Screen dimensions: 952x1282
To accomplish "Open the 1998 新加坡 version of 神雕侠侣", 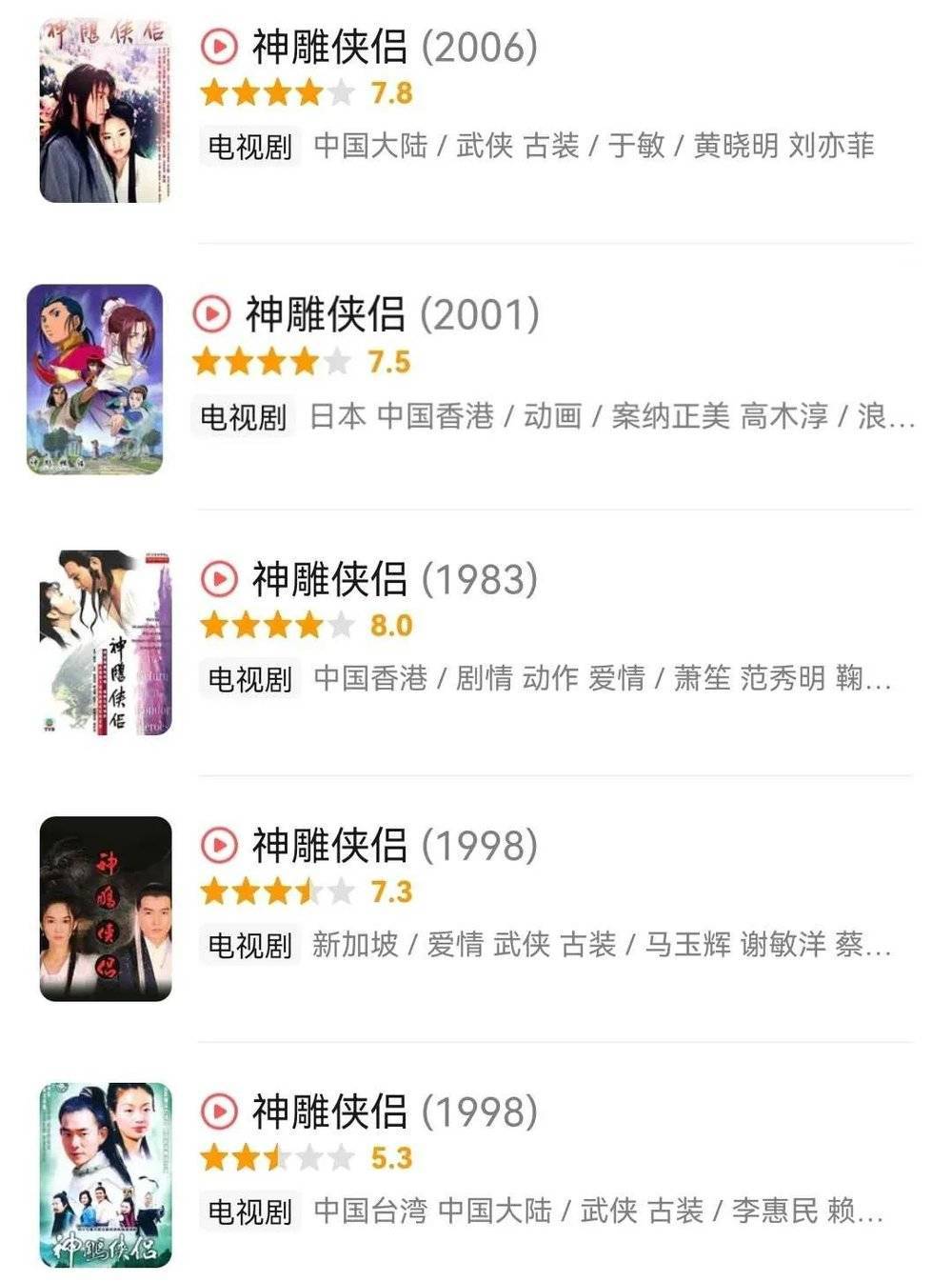I will 394,846.
